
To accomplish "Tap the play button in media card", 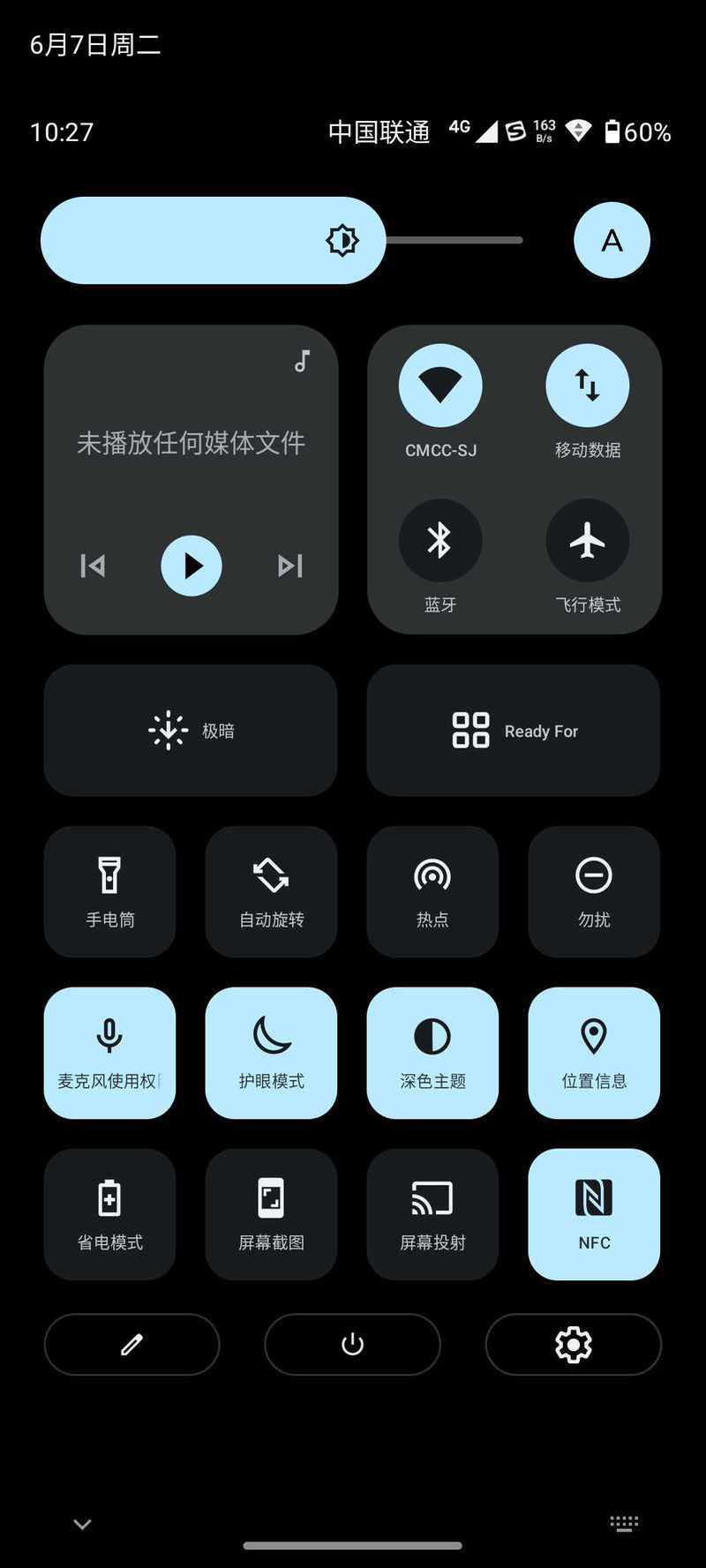I will pos(192,566).
